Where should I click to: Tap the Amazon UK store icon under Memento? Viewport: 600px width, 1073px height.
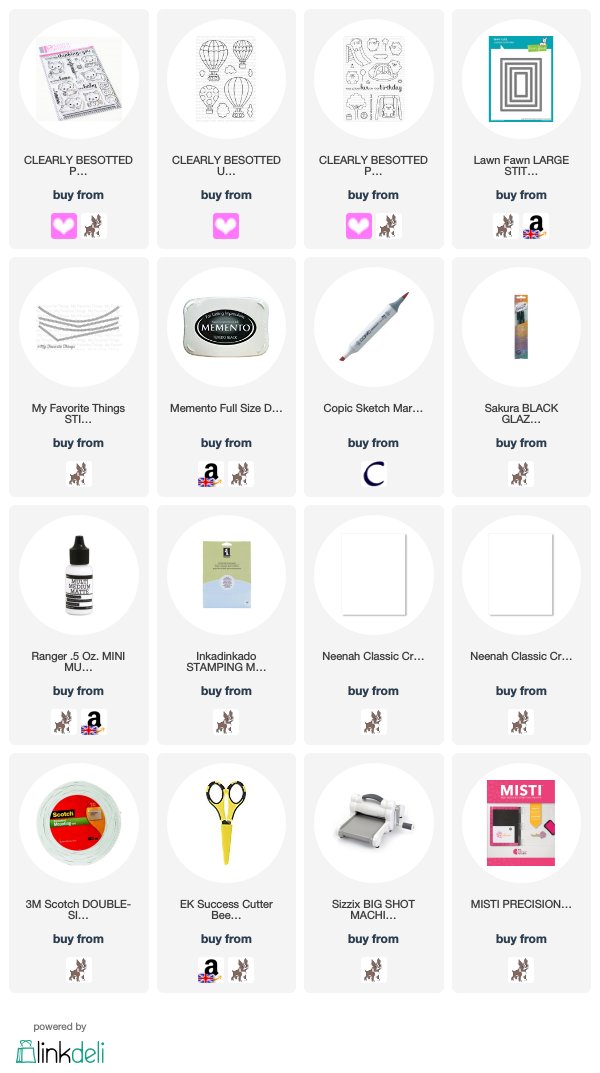[x=211, y=474]
